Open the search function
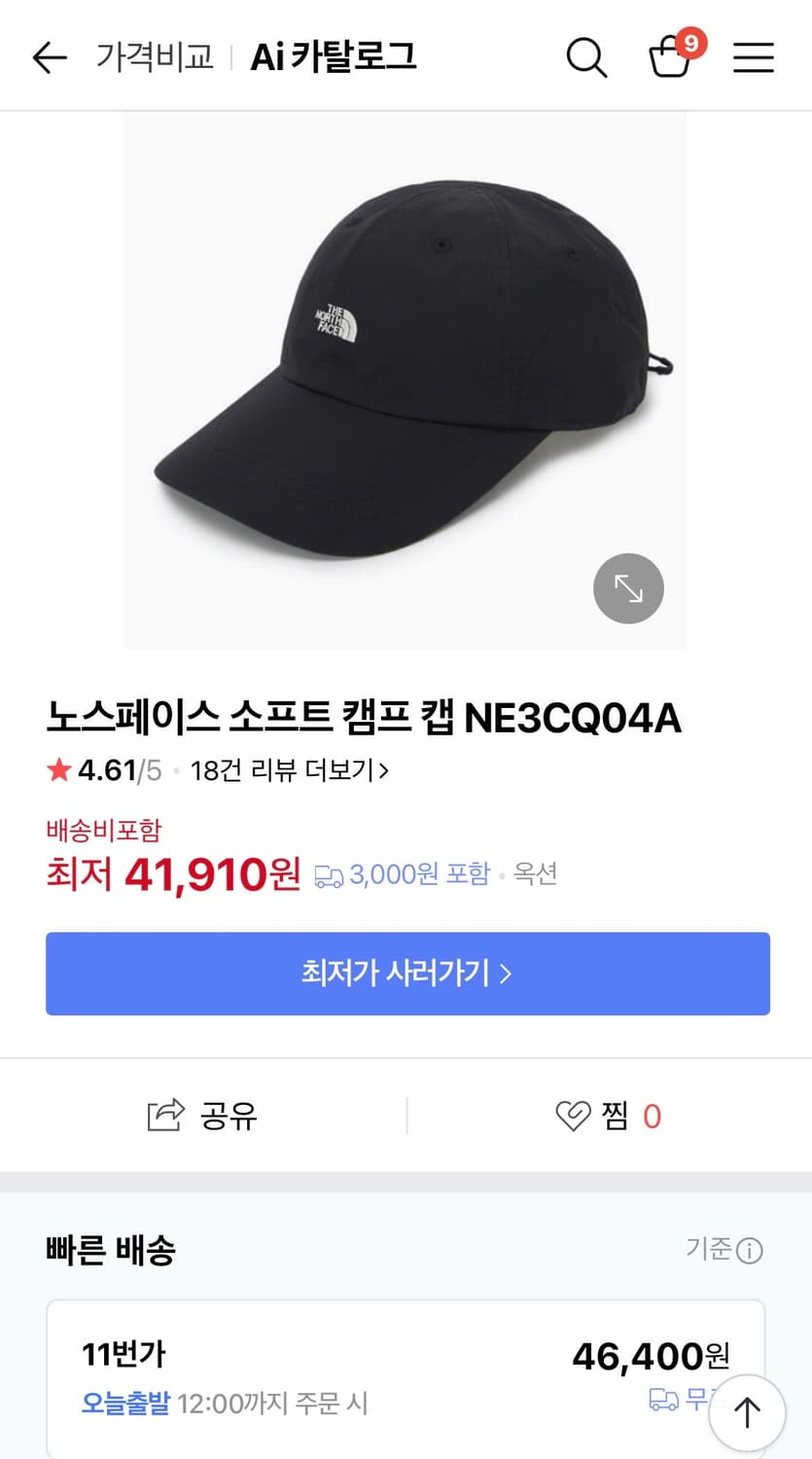 [587, 57]
